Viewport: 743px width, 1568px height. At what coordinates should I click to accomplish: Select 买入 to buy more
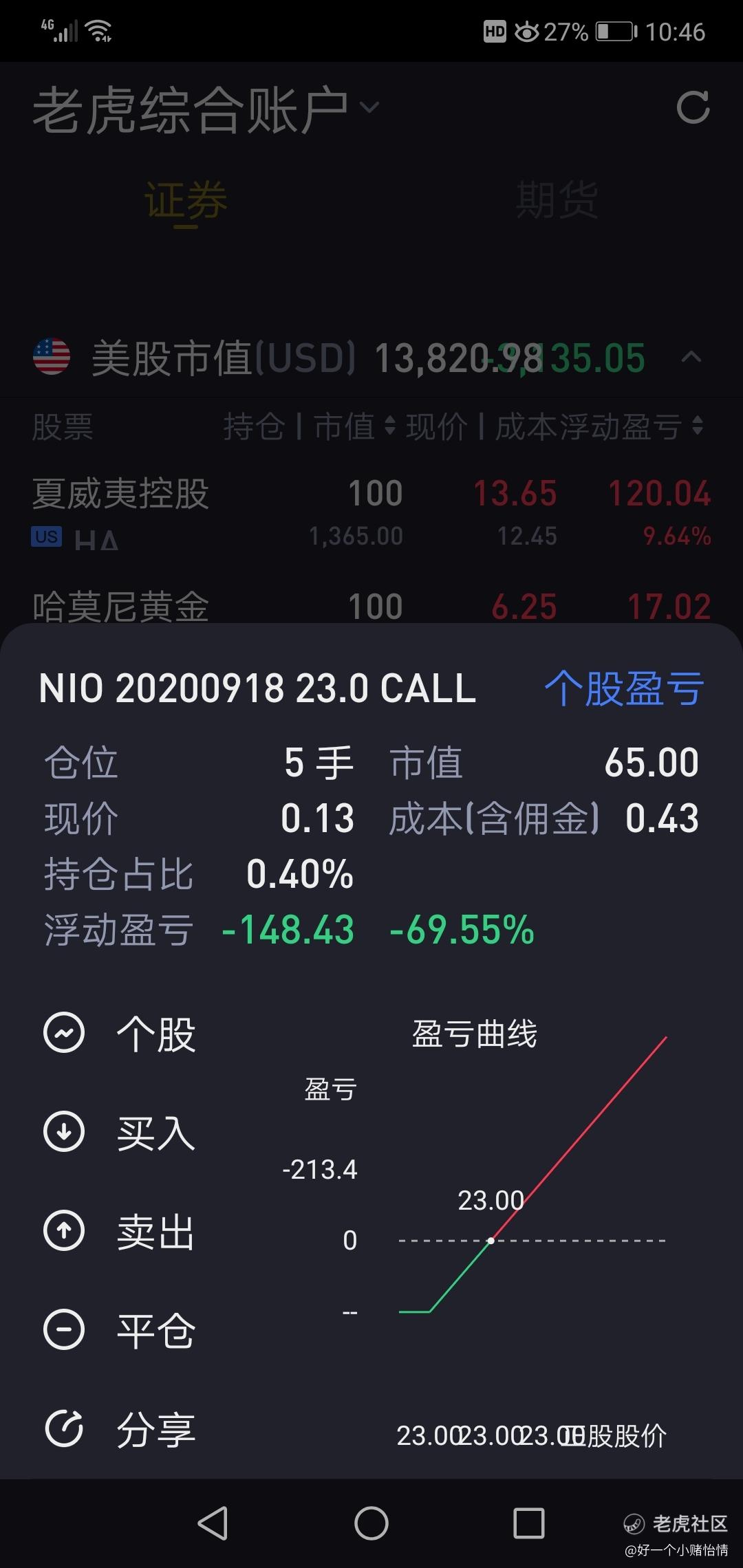click(x=120, y=1132)
